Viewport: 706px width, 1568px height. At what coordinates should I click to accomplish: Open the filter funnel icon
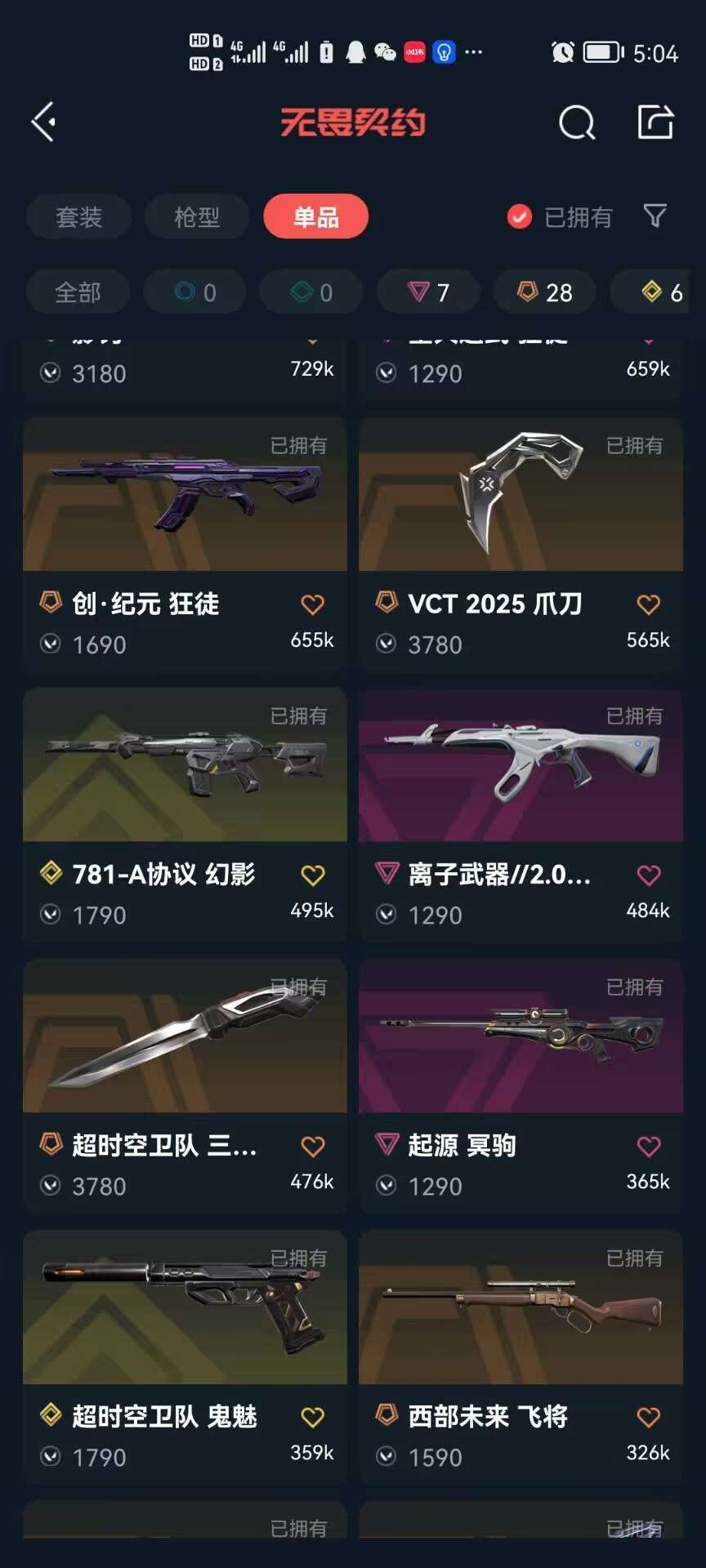click(655, 216)
